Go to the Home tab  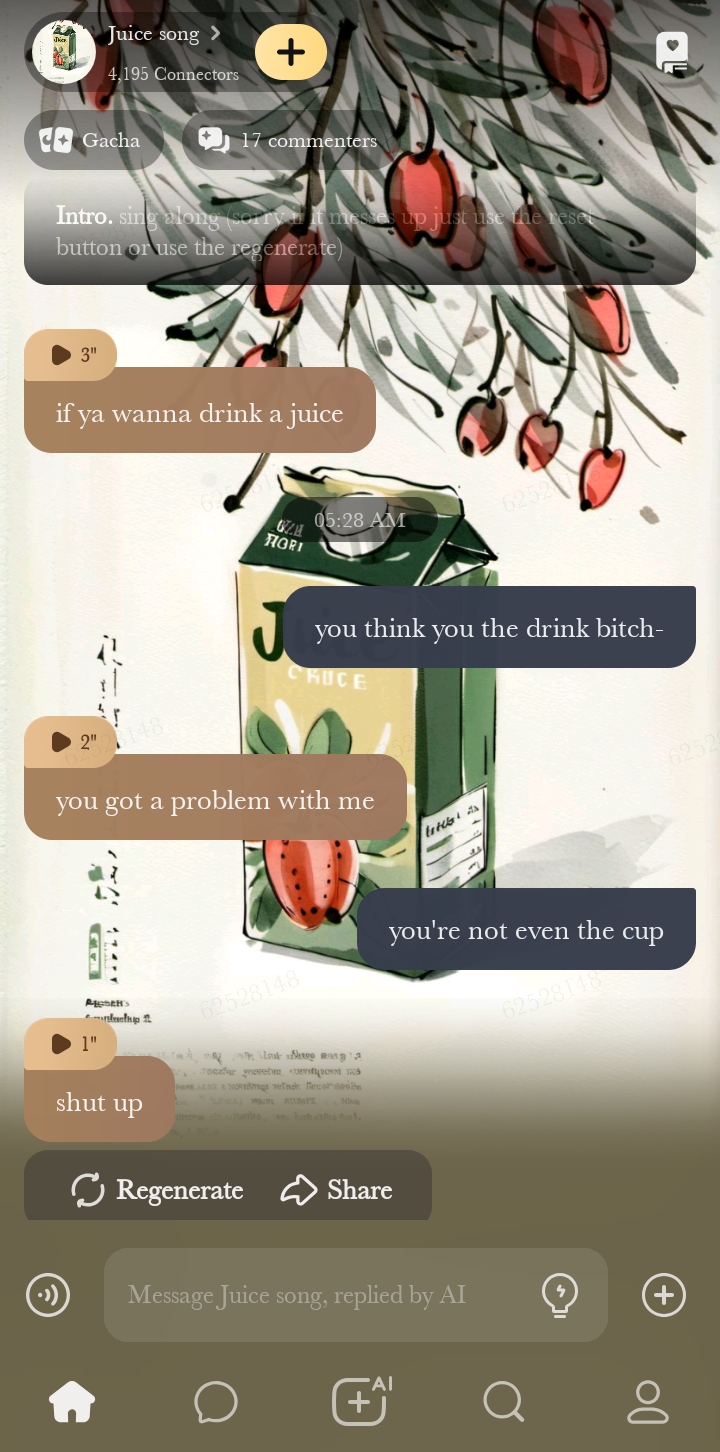(x=72, y=1402)
